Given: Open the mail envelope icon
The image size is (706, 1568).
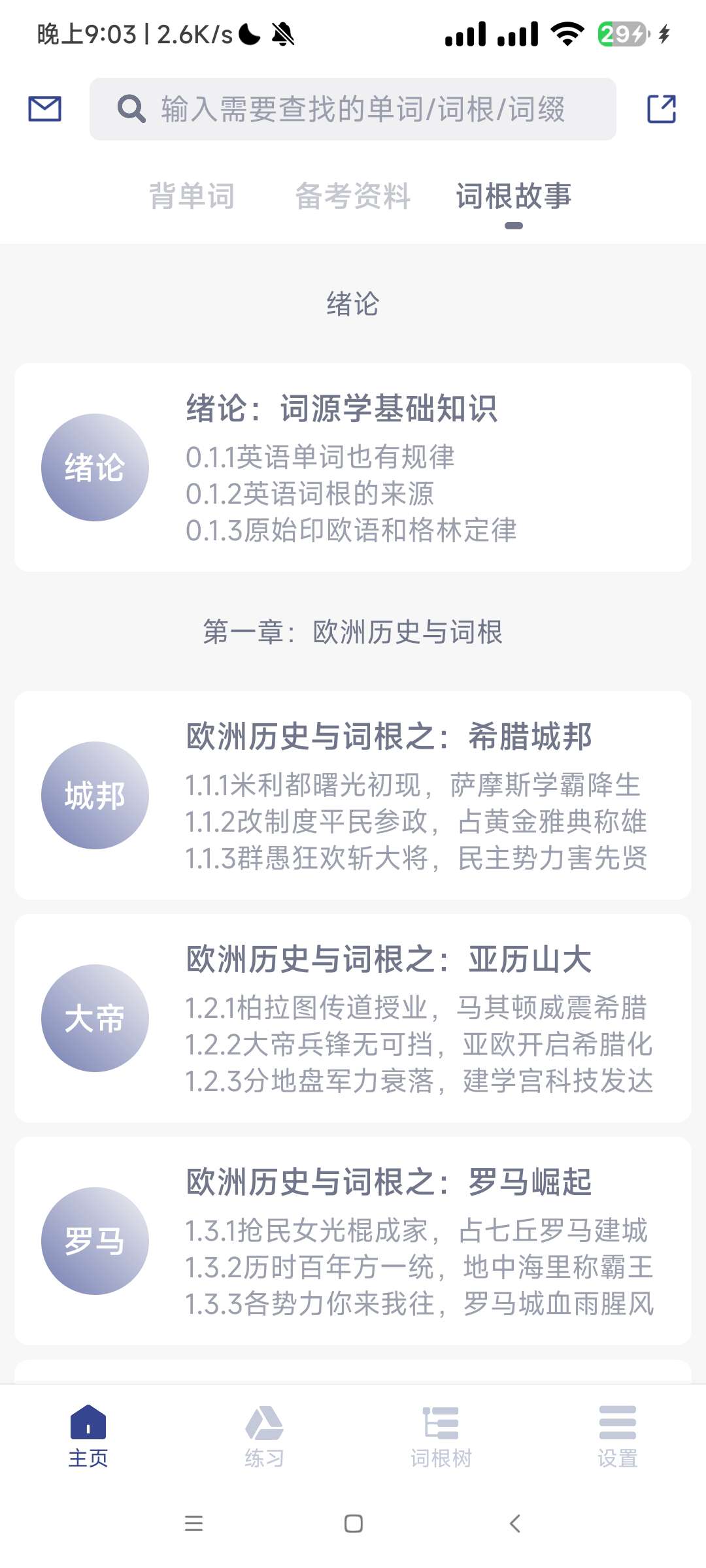Looking at the screenshot, I should coord(44,108).
